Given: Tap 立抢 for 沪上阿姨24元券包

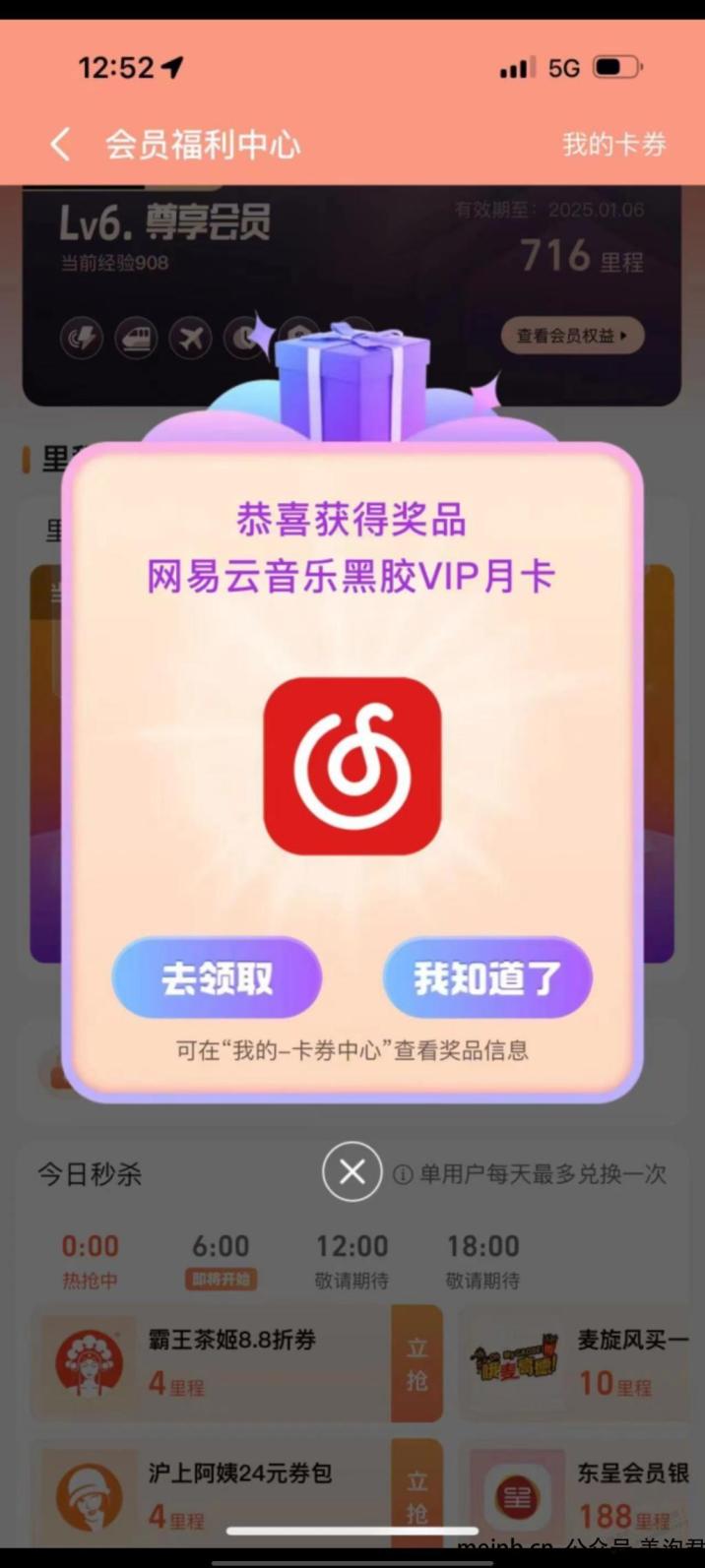Looking at the screenshot, I should pos(417,1496).
